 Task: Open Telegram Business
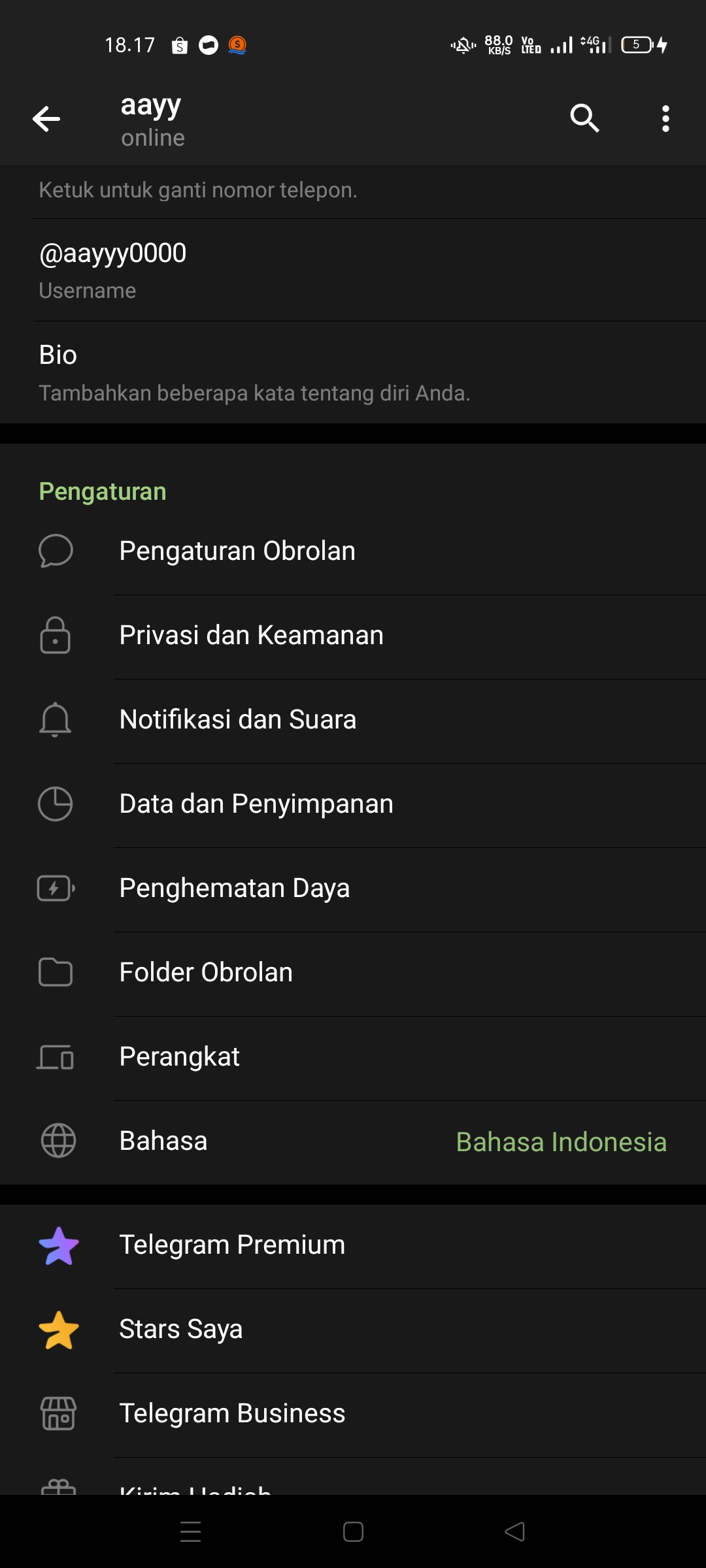click(353, 1414)
